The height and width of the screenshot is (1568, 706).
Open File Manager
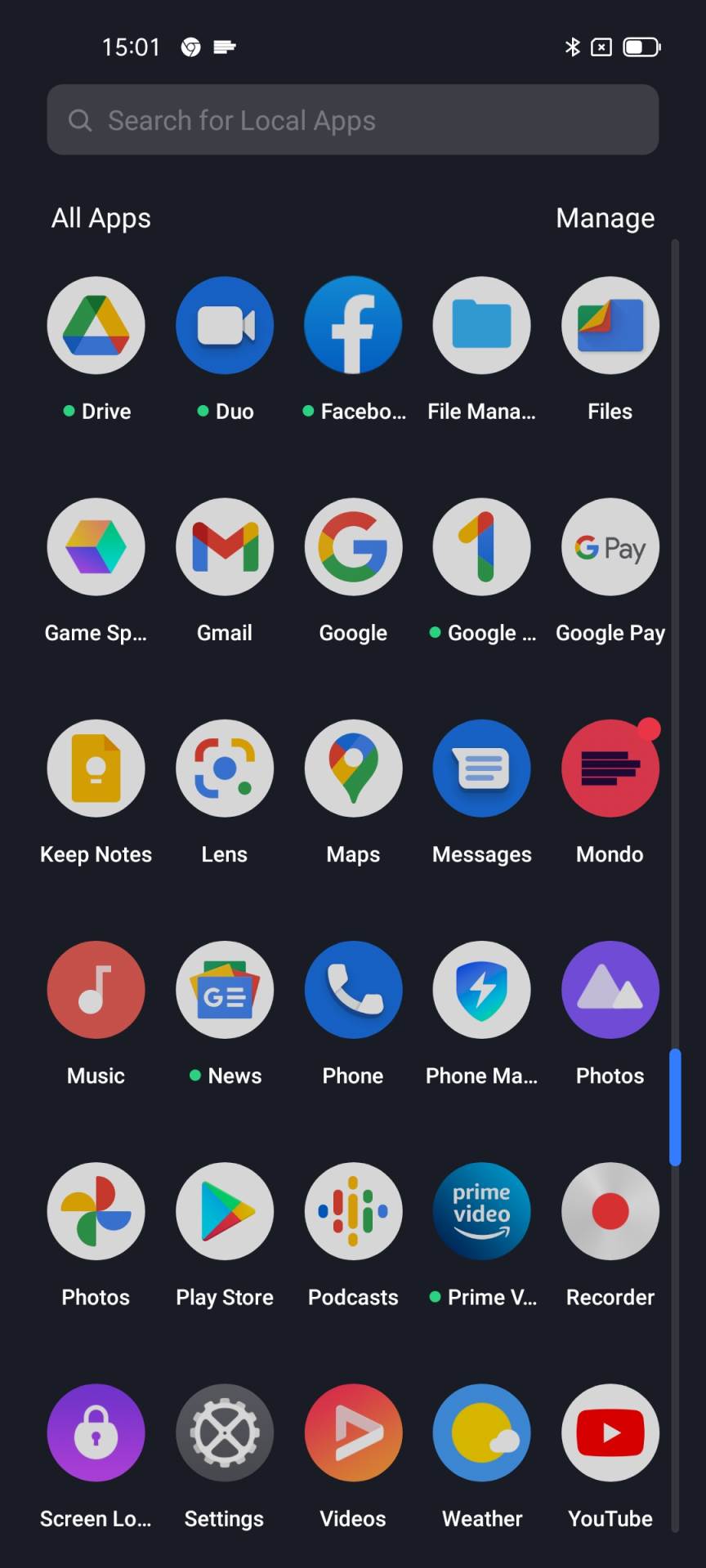click(481, 326)
